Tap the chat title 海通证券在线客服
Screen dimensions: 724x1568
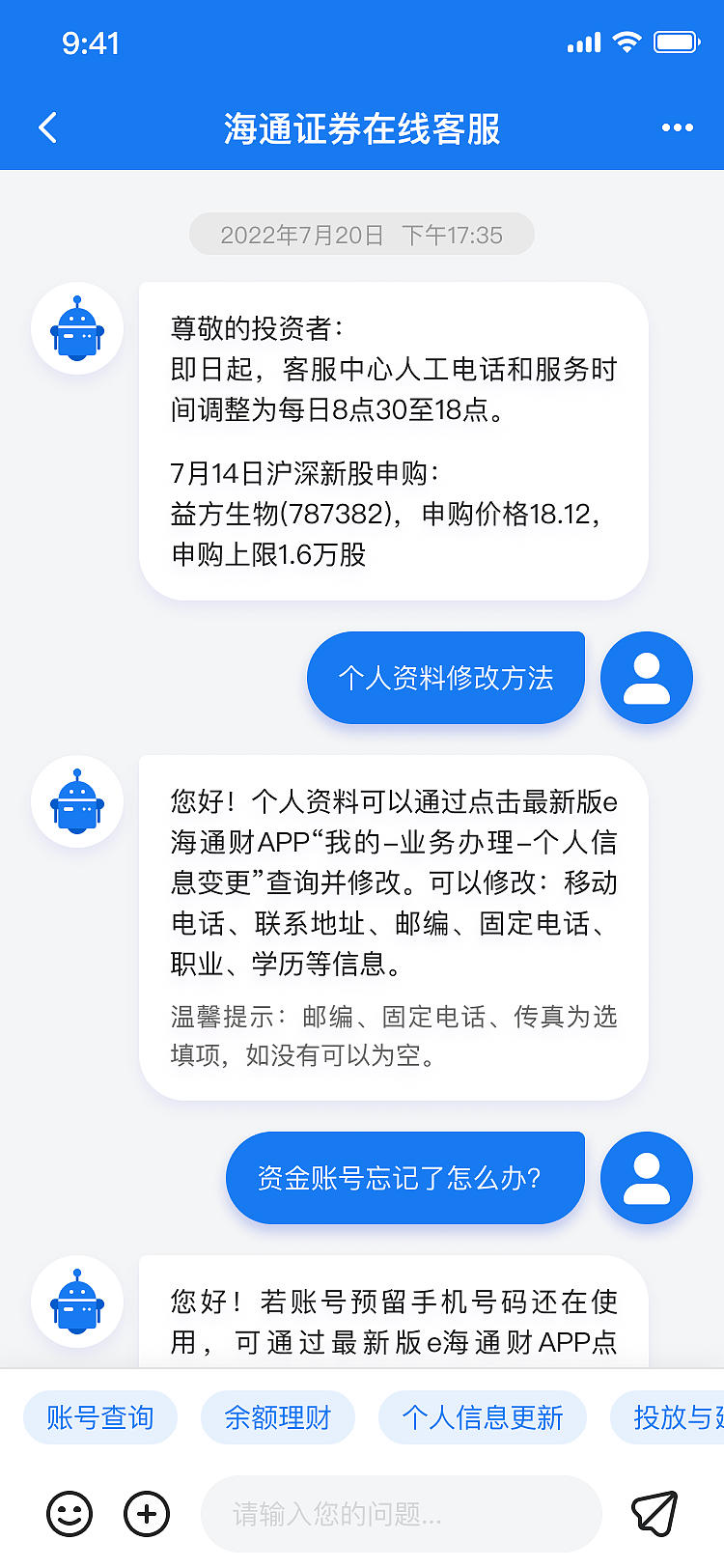coord(362,126)
